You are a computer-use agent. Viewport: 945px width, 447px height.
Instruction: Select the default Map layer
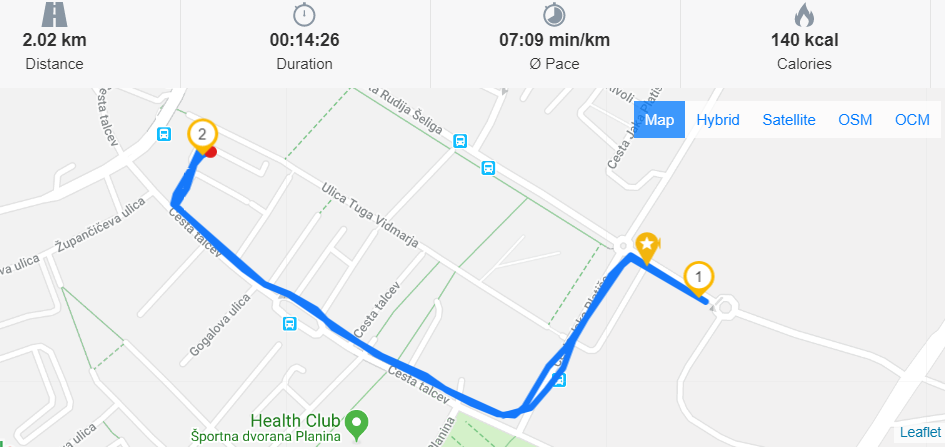pyautogui.click(x=659, y=120)
